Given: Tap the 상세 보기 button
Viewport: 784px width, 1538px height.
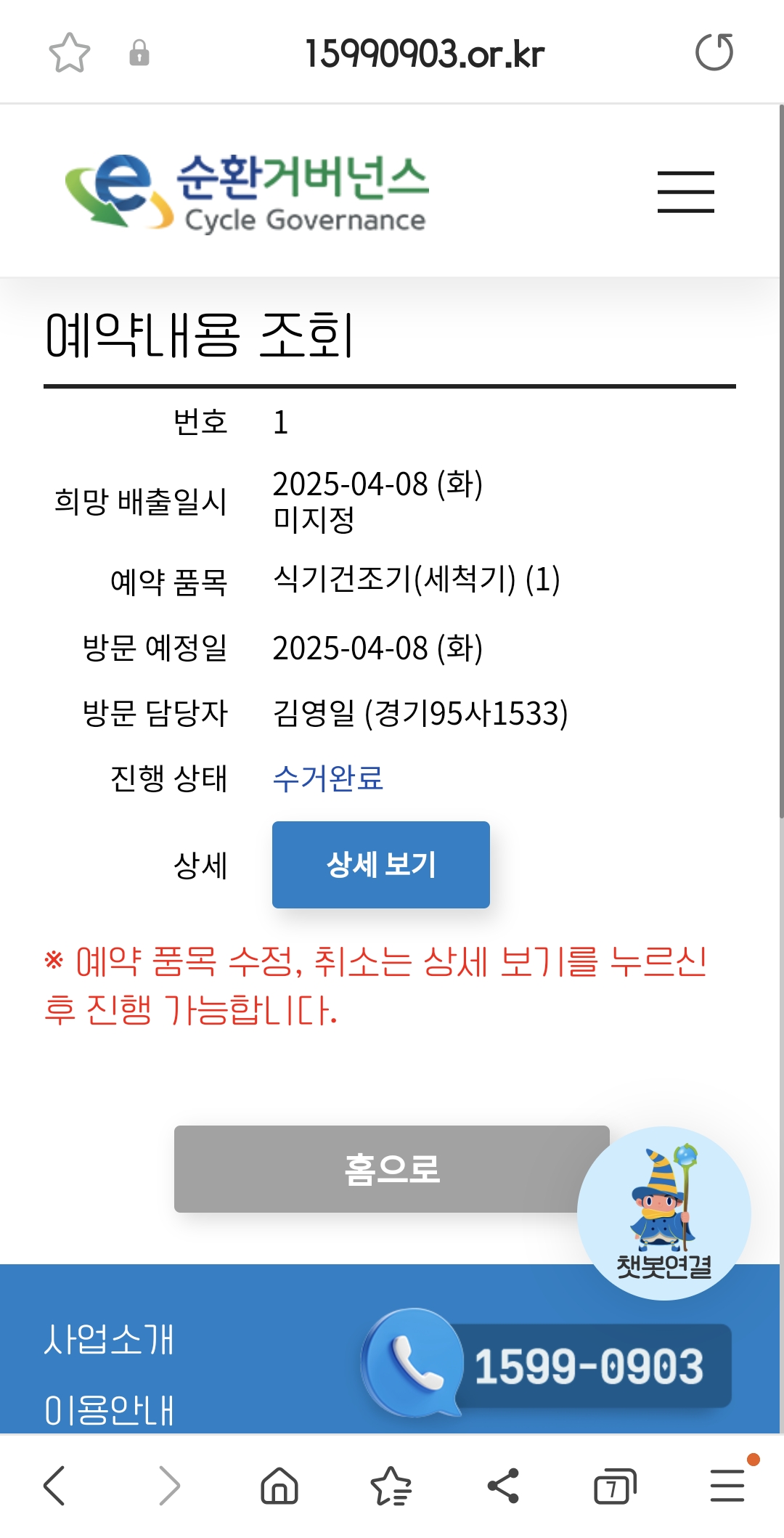Looking at the screenshot, I should pos(380,864).
